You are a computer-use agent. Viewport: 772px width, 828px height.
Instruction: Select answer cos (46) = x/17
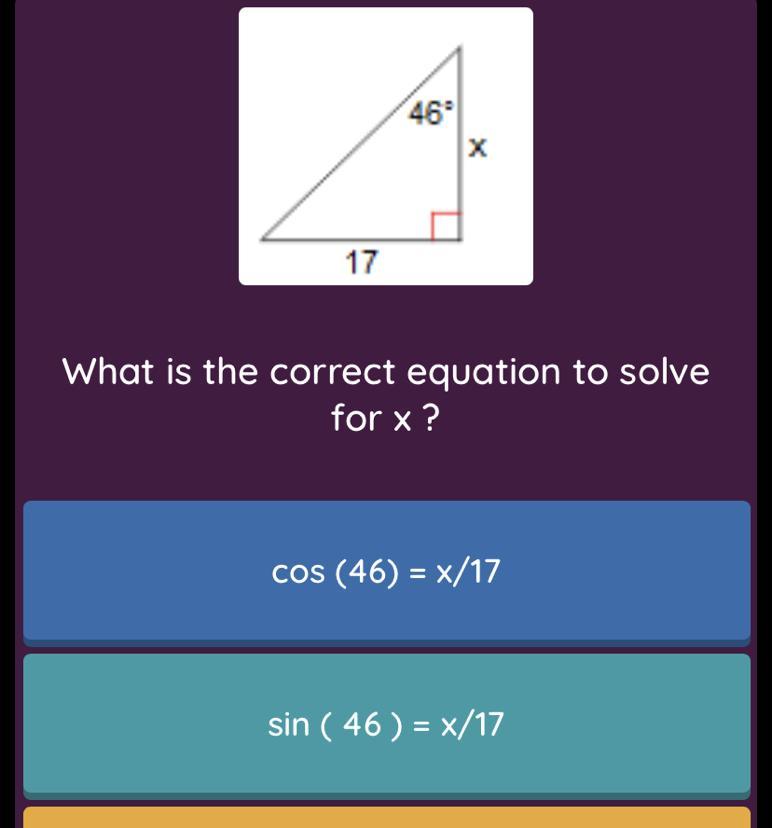(386, 570)
